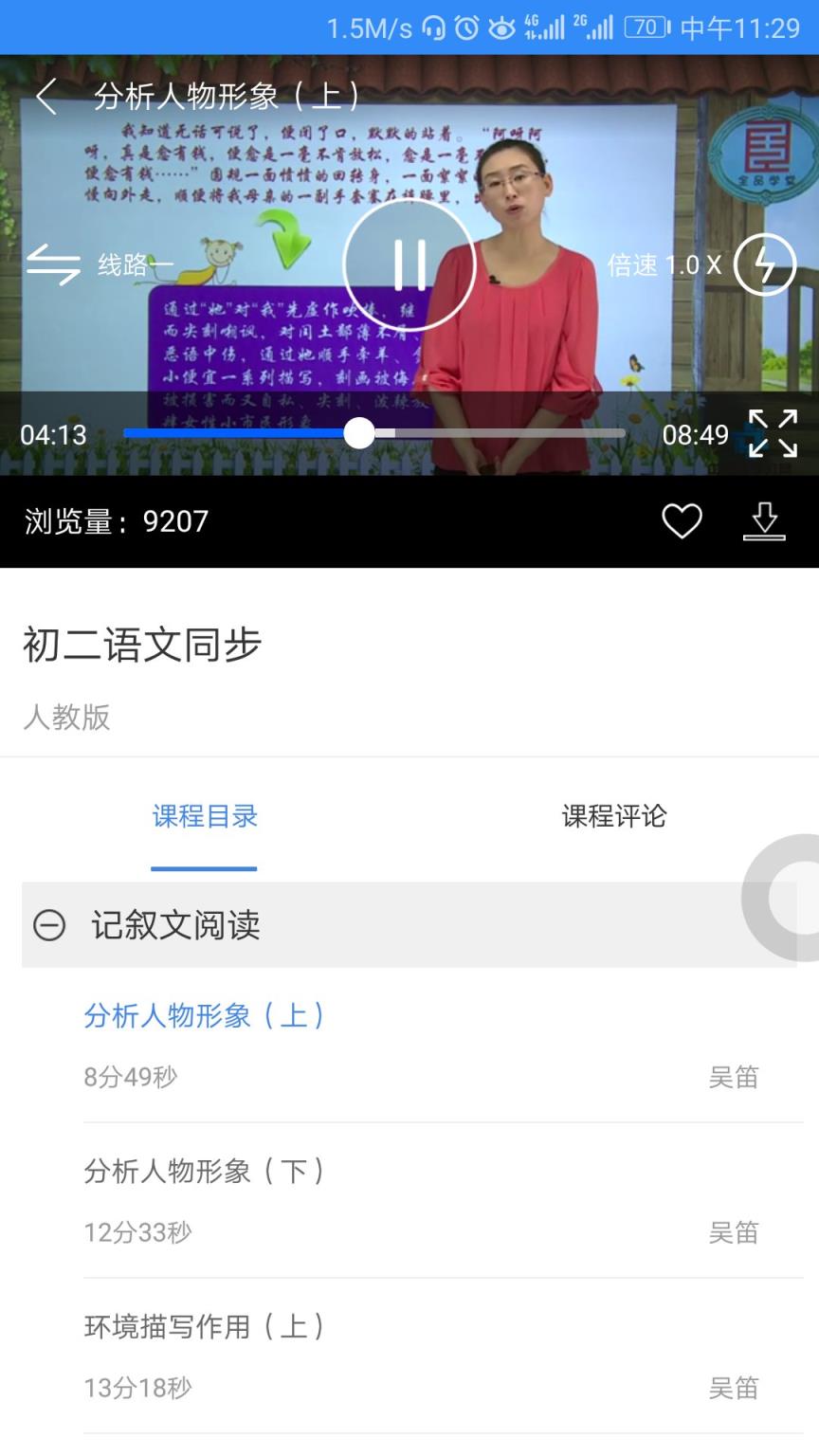Stay on the 课程目录 tab

tap(204, 817)
